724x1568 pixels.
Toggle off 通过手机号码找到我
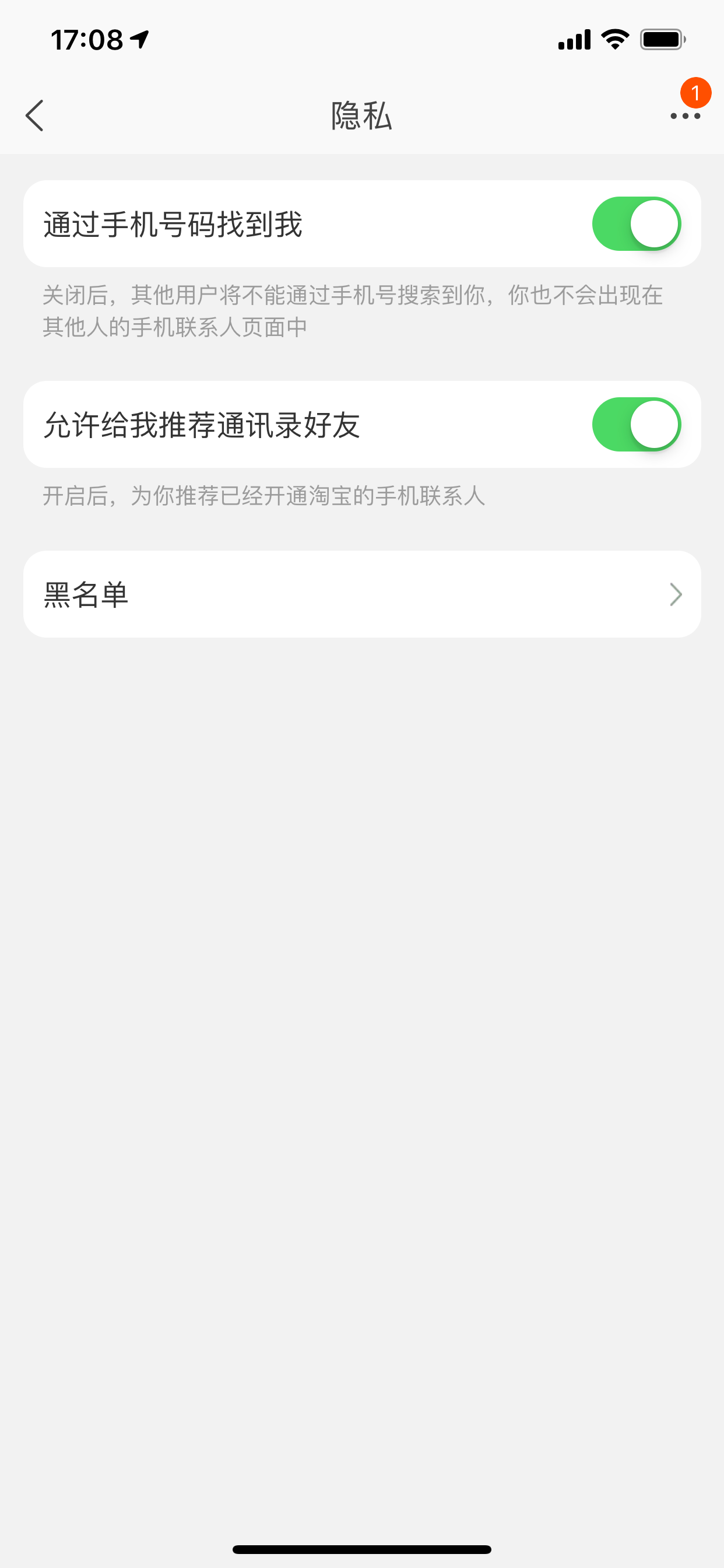point(637,224)
